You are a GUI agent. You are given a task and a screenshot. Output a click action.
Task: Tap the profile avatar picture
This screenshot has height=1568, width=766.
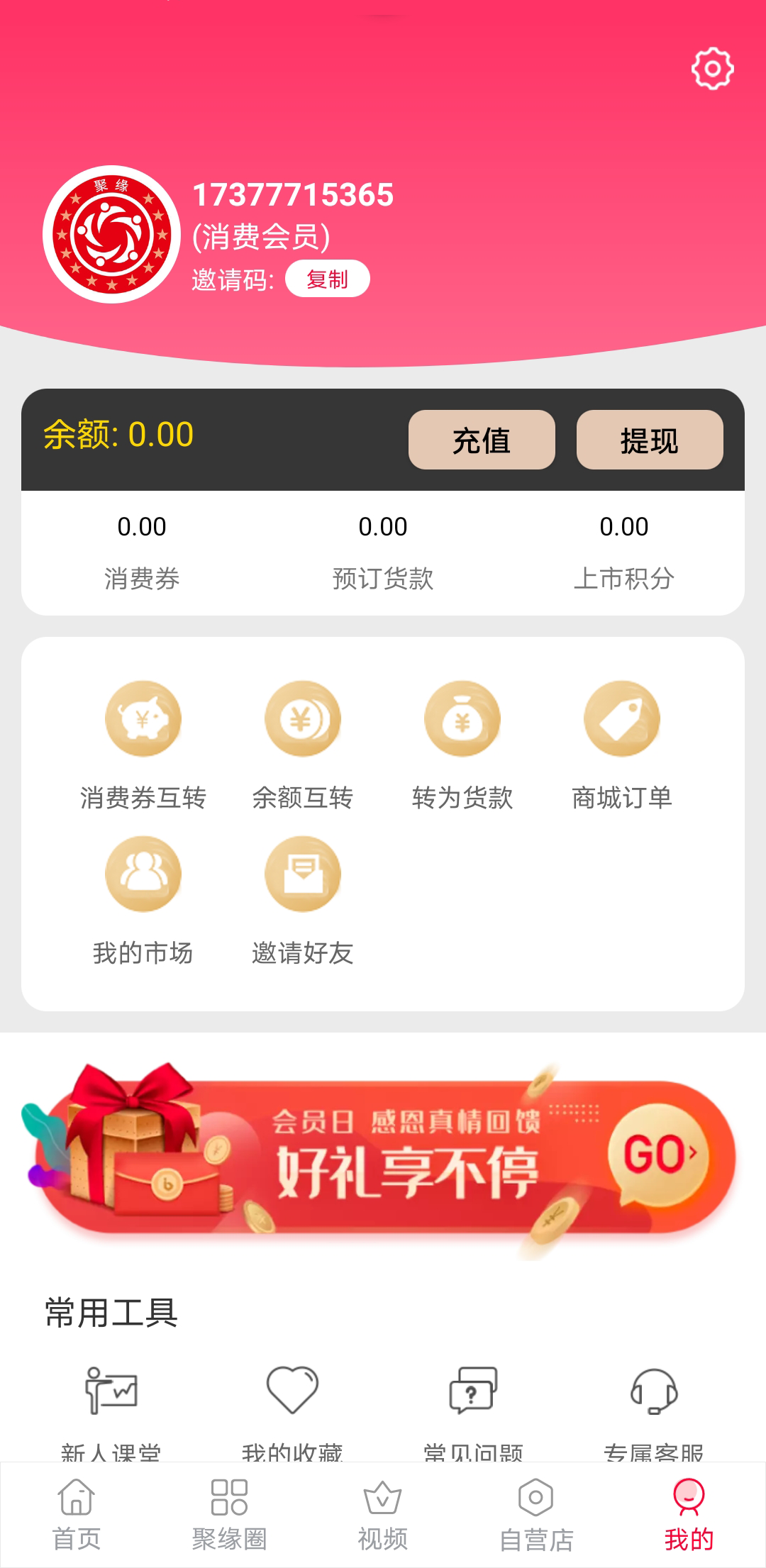(112, 235)
